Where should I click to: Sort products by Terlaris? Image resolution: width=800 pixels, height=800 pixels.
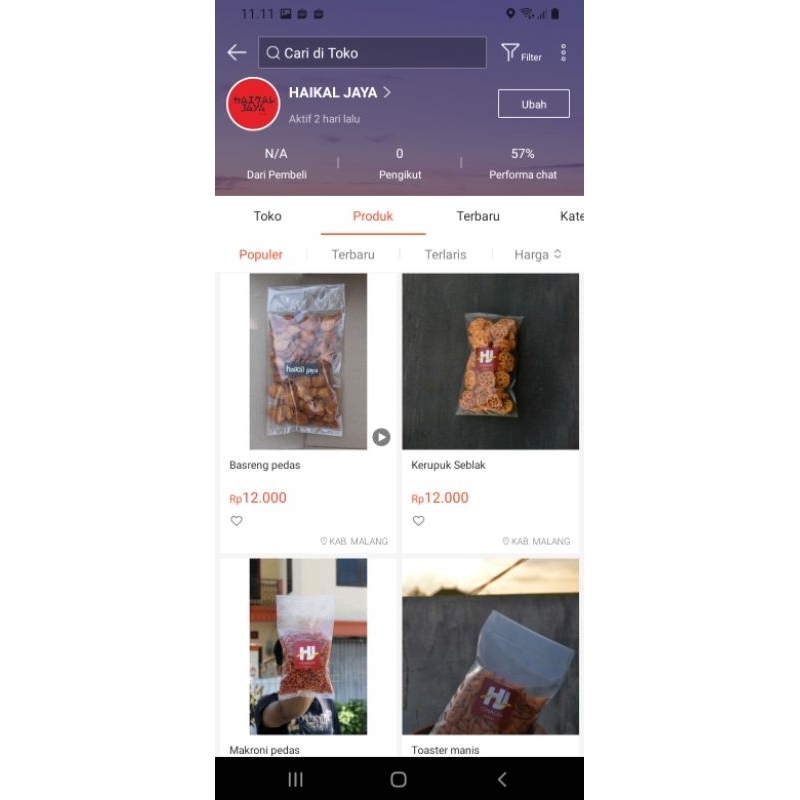445,255
